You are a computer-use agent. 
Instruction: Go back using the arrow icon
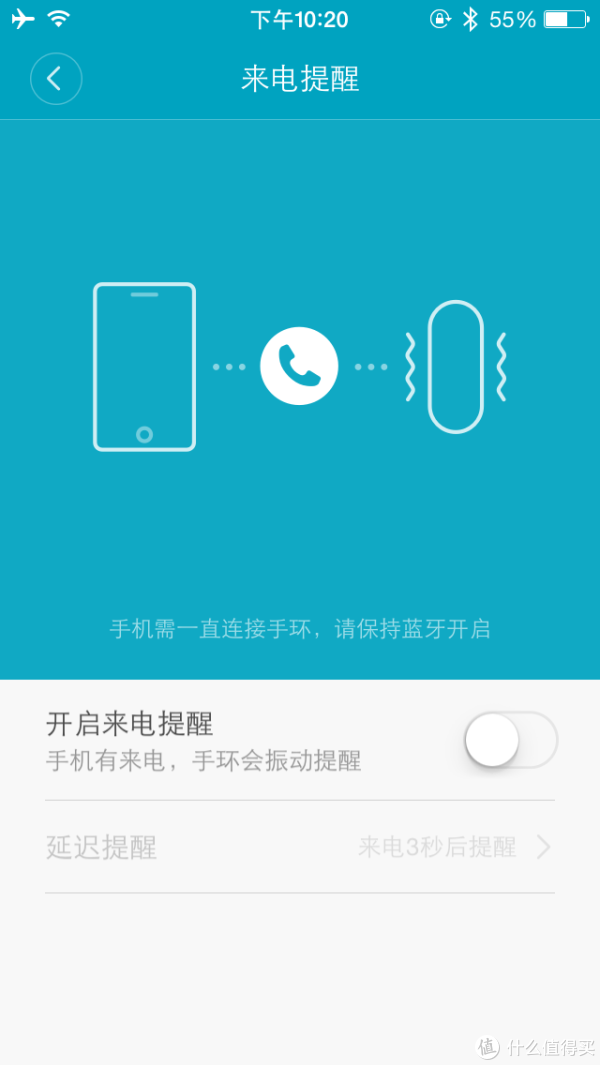56,79
